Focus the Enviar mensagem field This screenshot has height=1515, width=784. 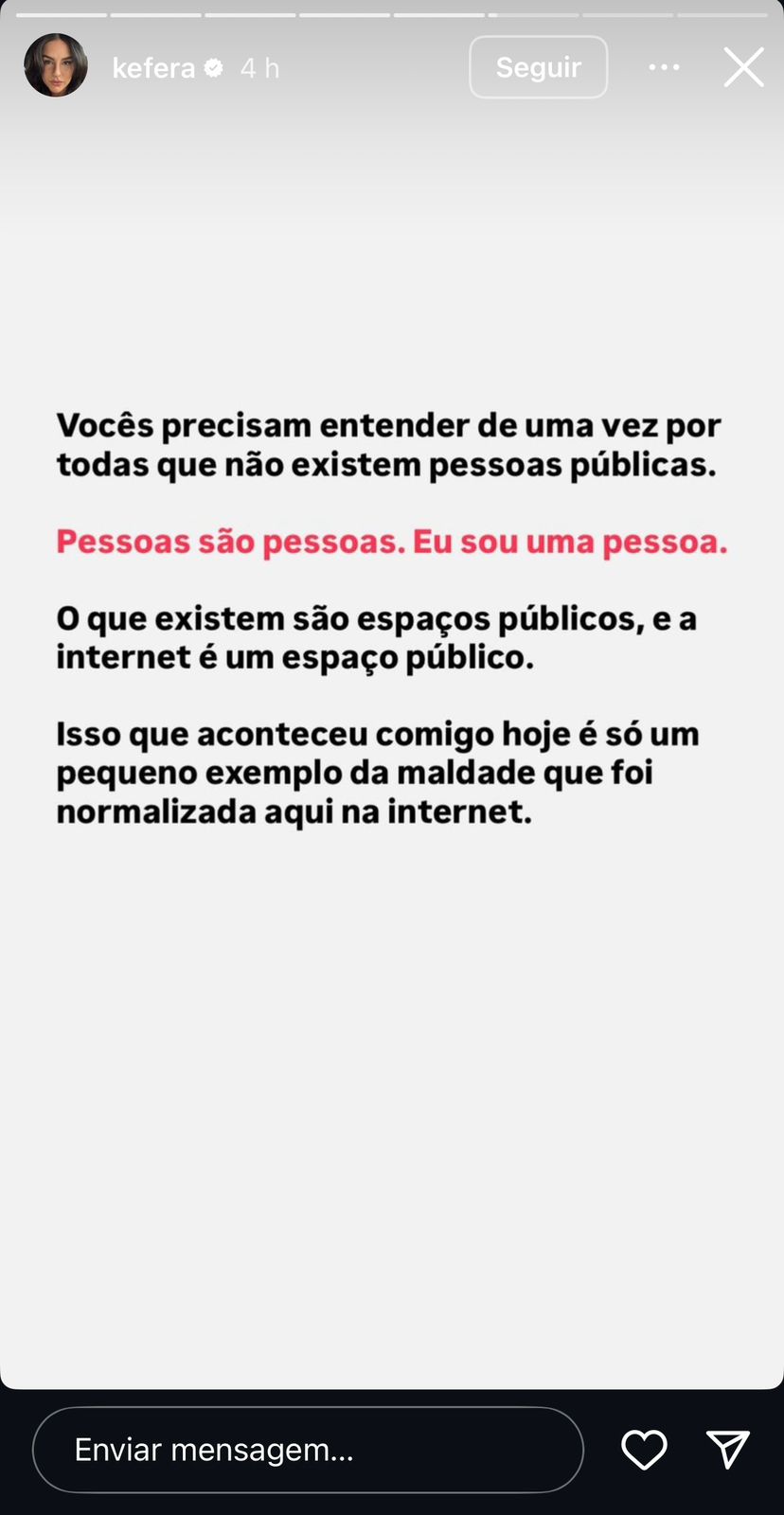tap(308, 1450)
